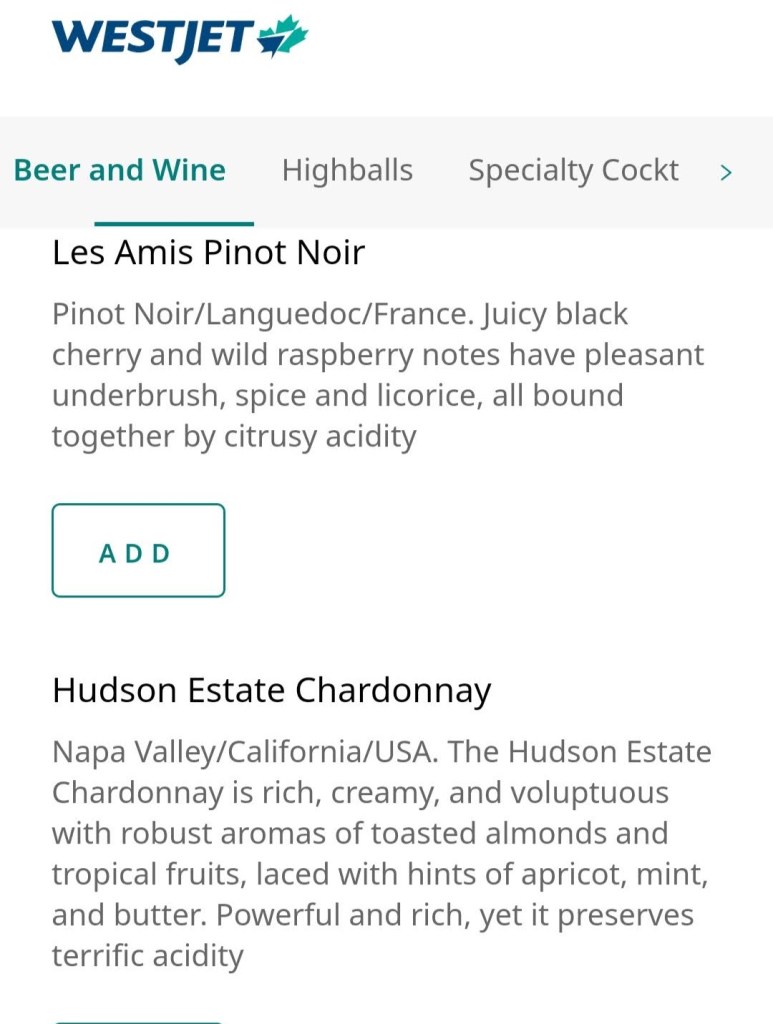This screenshot has width=773, height=1024.
Task: Click the Hudson Estate Chardonnay heading
Action: pyautogui.click(x=272, y=690)
